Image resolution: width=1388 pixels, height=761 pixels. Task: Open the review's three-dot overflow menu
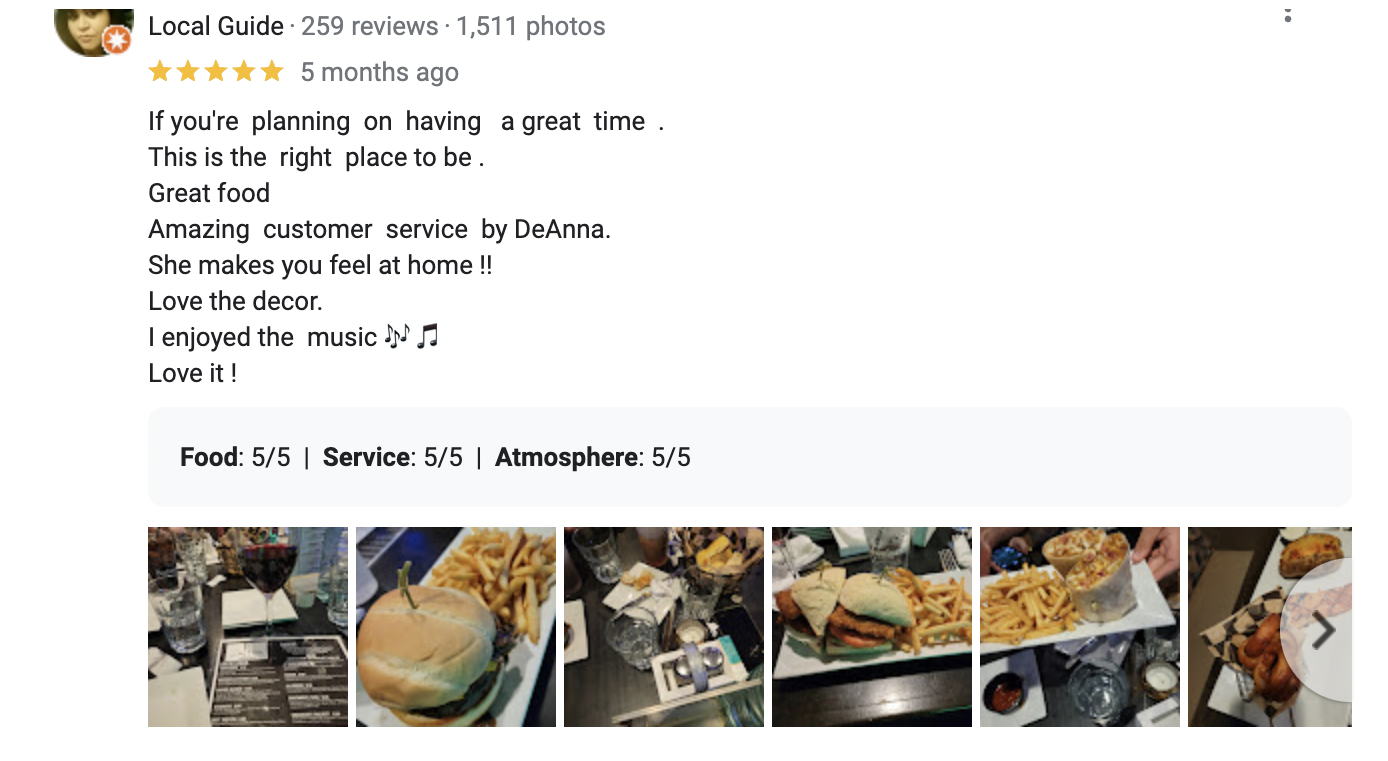pyautogui.click(x=1287, y=14)
